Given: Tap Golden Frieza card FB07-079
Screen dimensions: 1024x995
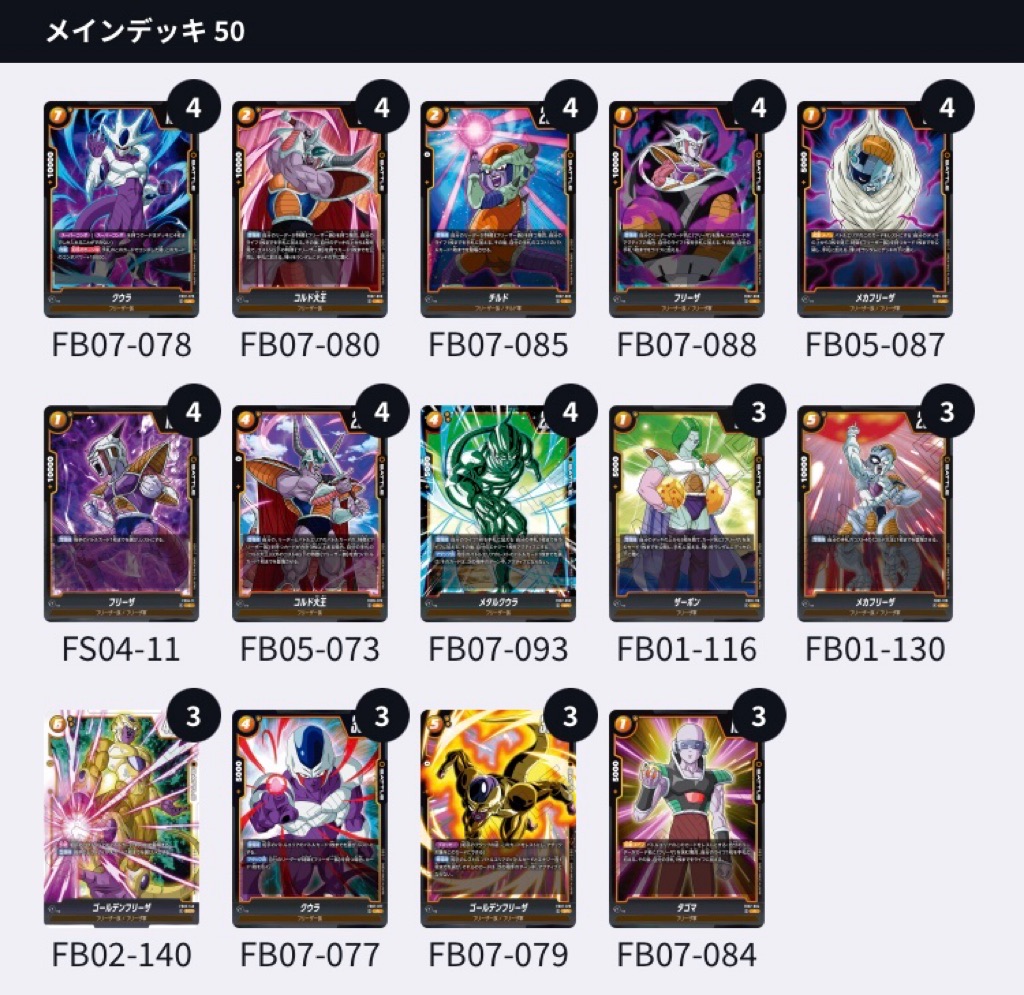Looking at the screenshot, I should pos(497,818).
